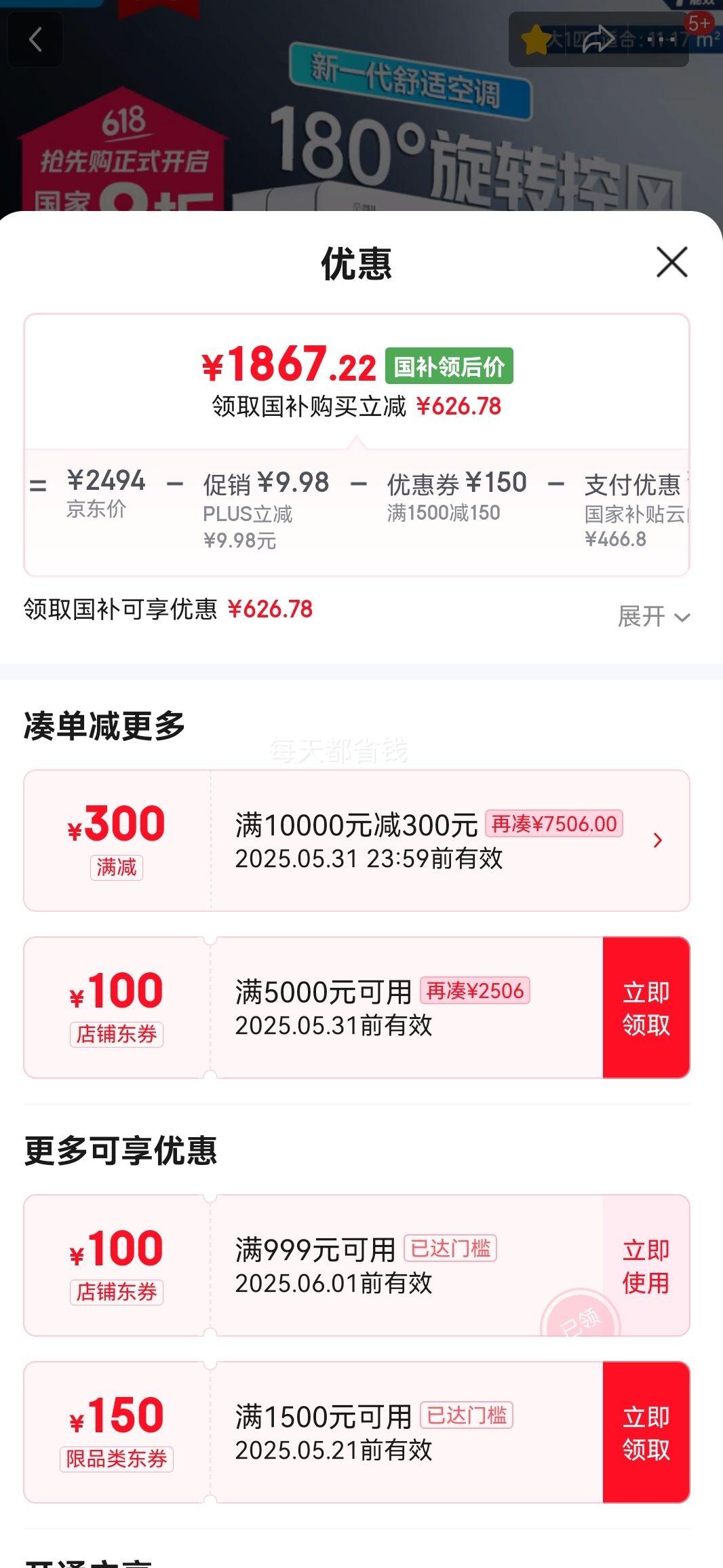The image size is (723, 1568).
Task: Go back with the top-left arrow
Action: pos(35,39)
